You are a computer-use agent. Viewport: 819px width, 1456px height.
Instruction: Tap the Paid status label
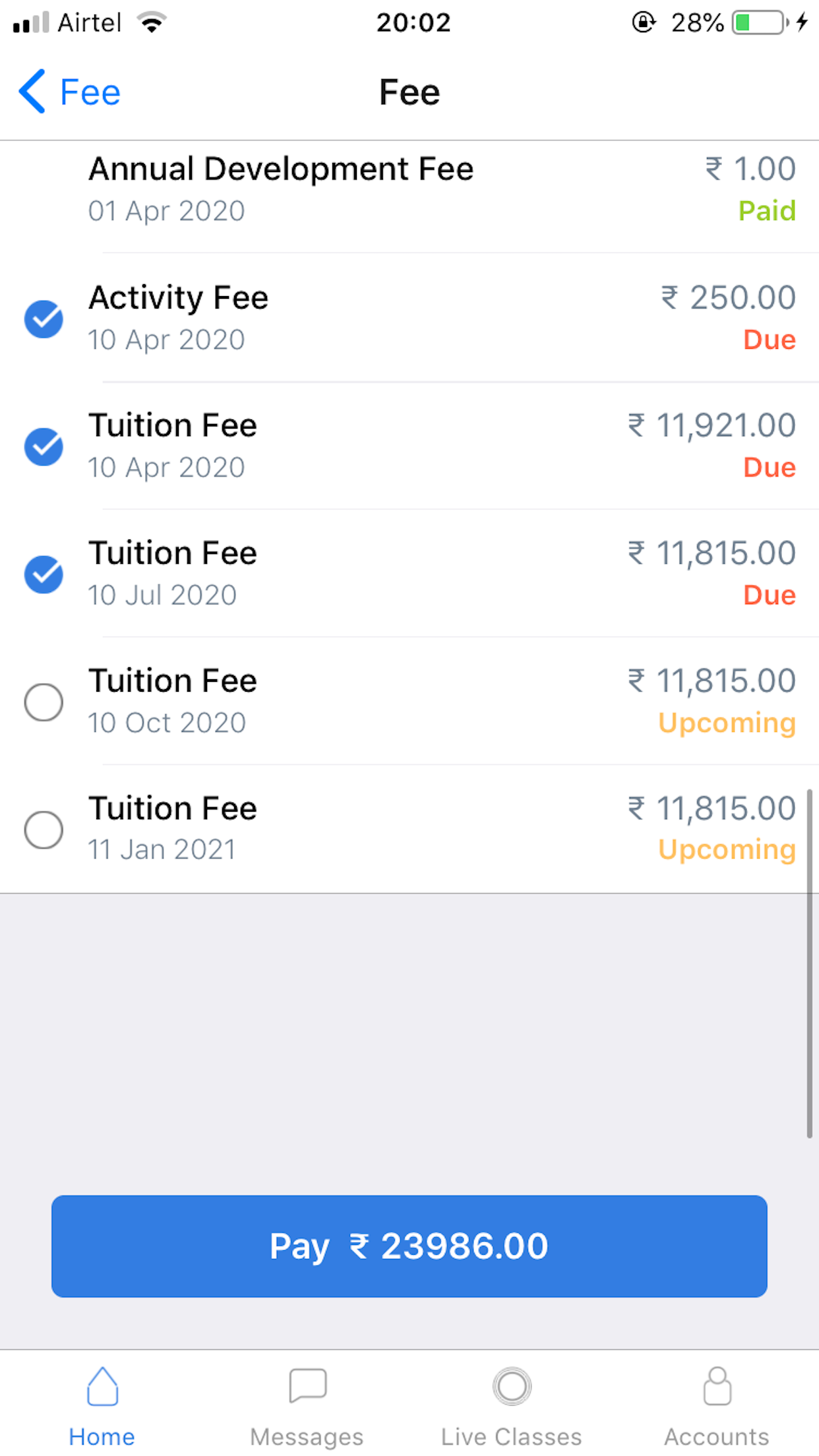click(766, 210)
